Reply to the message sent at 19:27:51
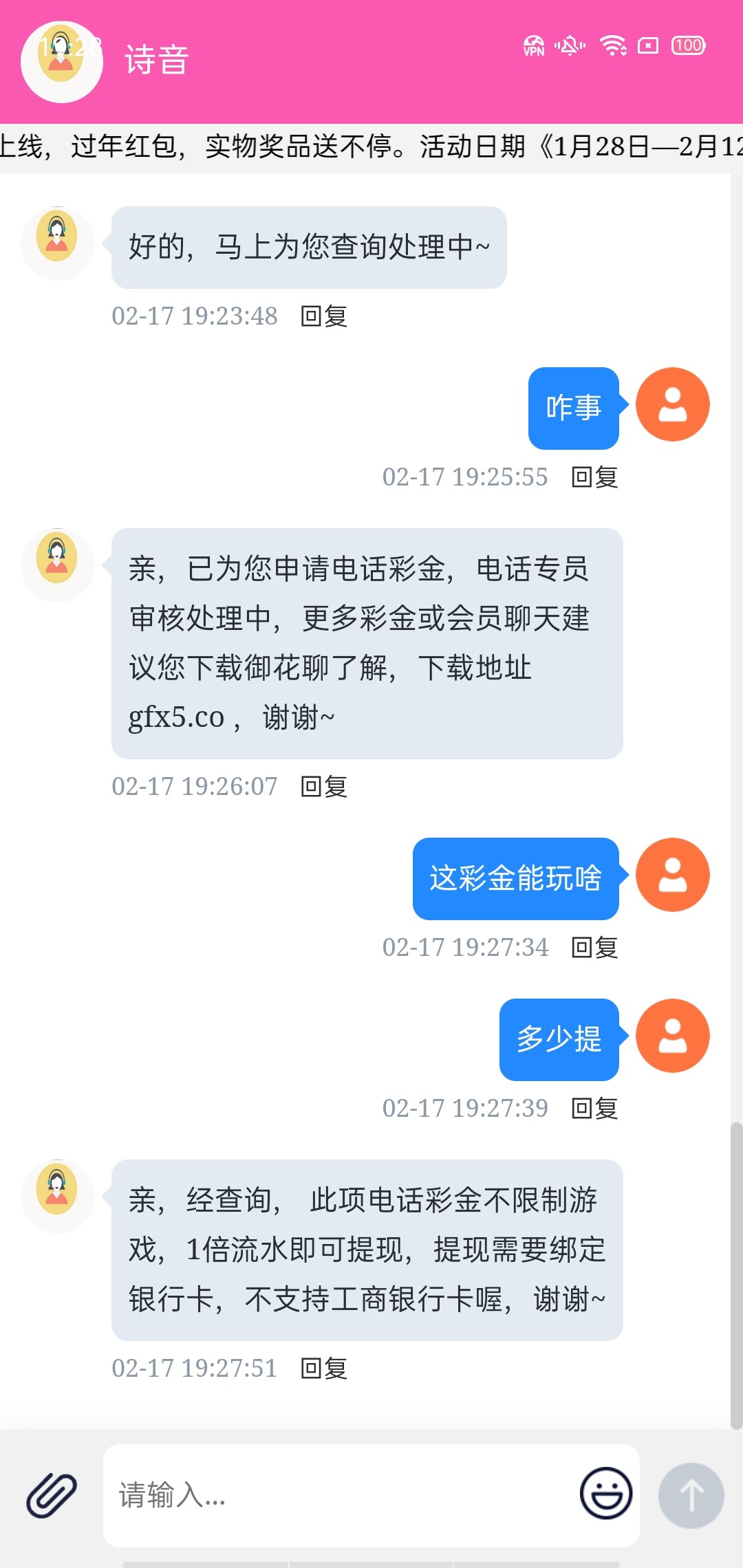Viewport: 743px width, 1568px height. 324,1369
